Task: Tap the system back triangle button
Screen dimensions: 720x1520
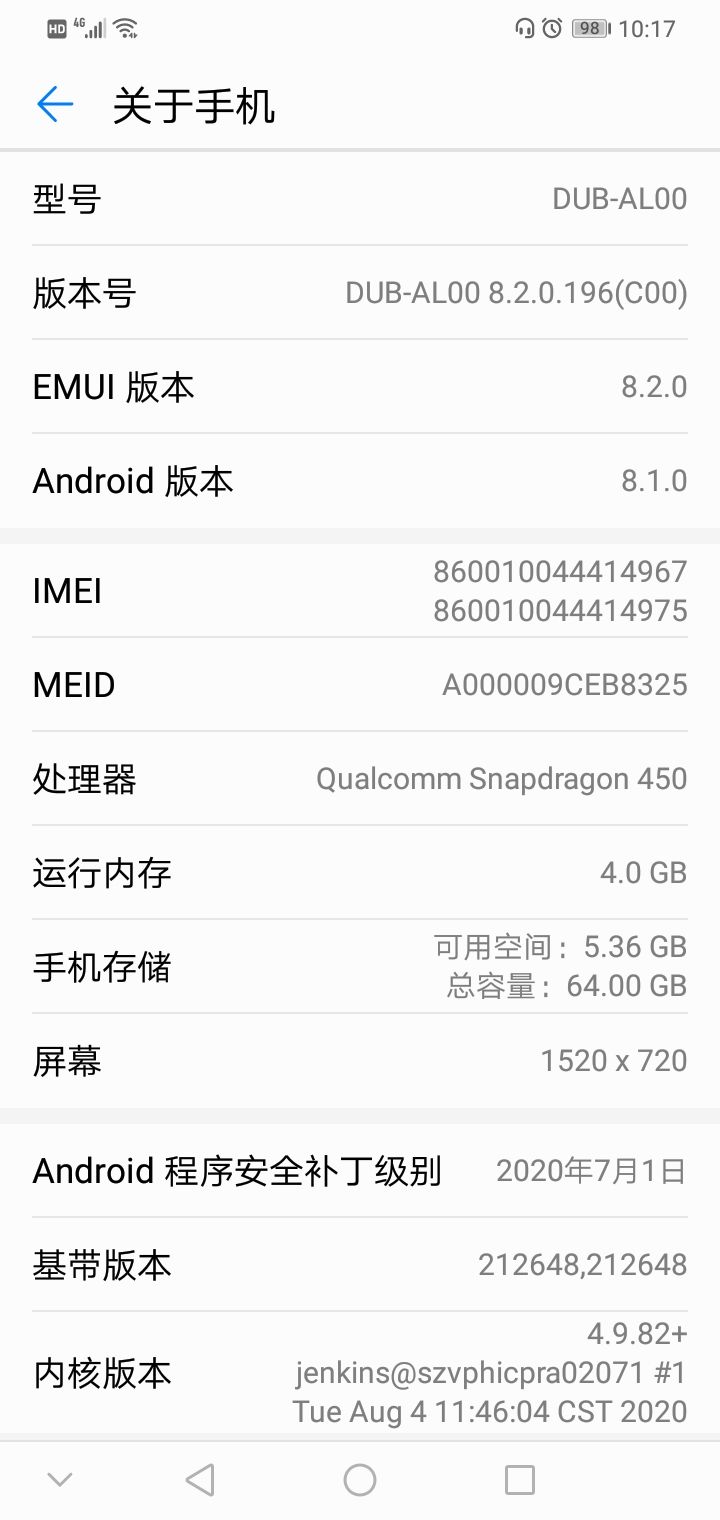Action: point(200,1480)
